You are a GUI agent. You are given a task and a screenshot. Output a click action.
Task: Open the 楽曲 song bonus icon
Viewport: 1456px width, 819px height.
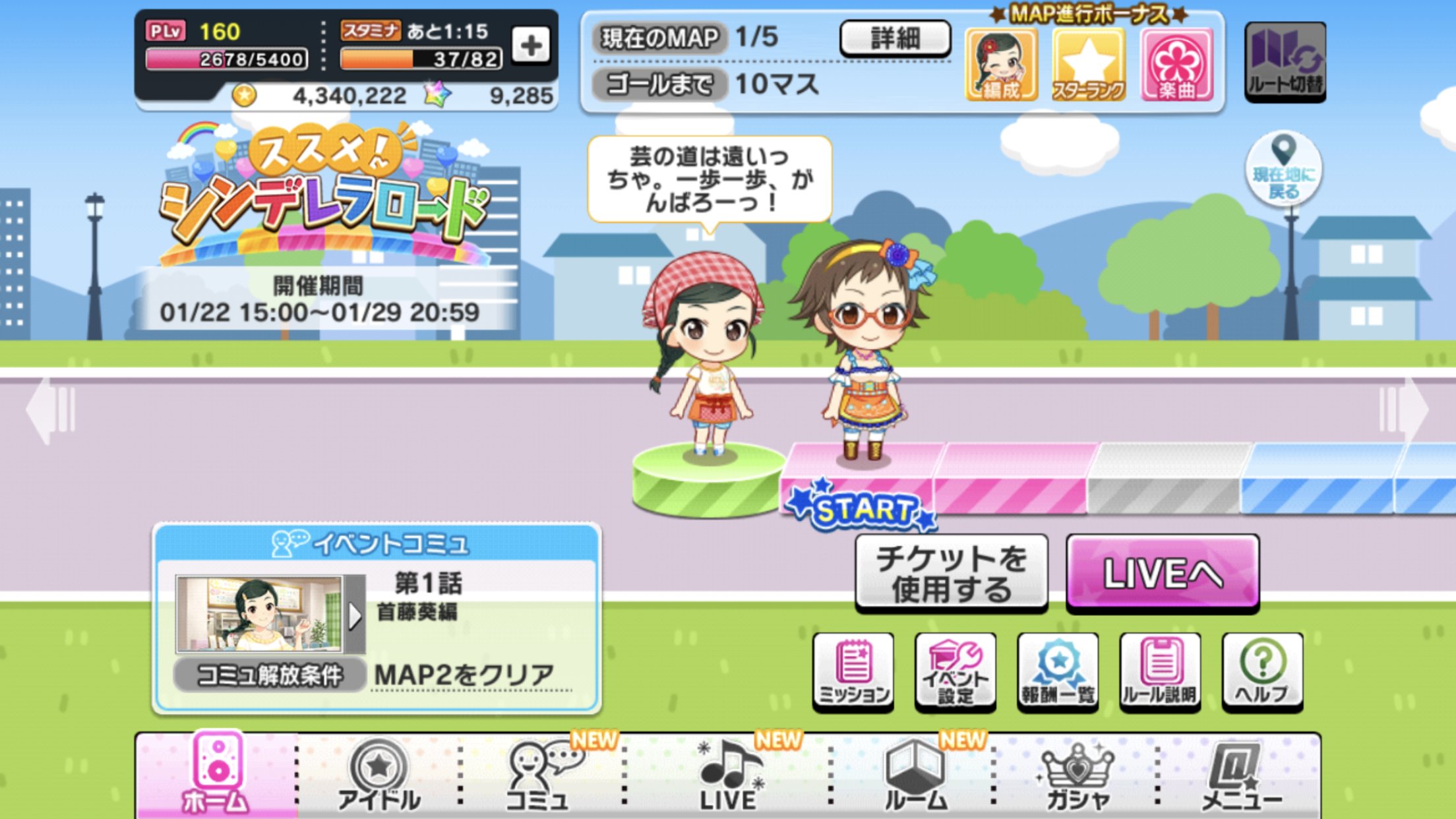[x=1177, y=65]
